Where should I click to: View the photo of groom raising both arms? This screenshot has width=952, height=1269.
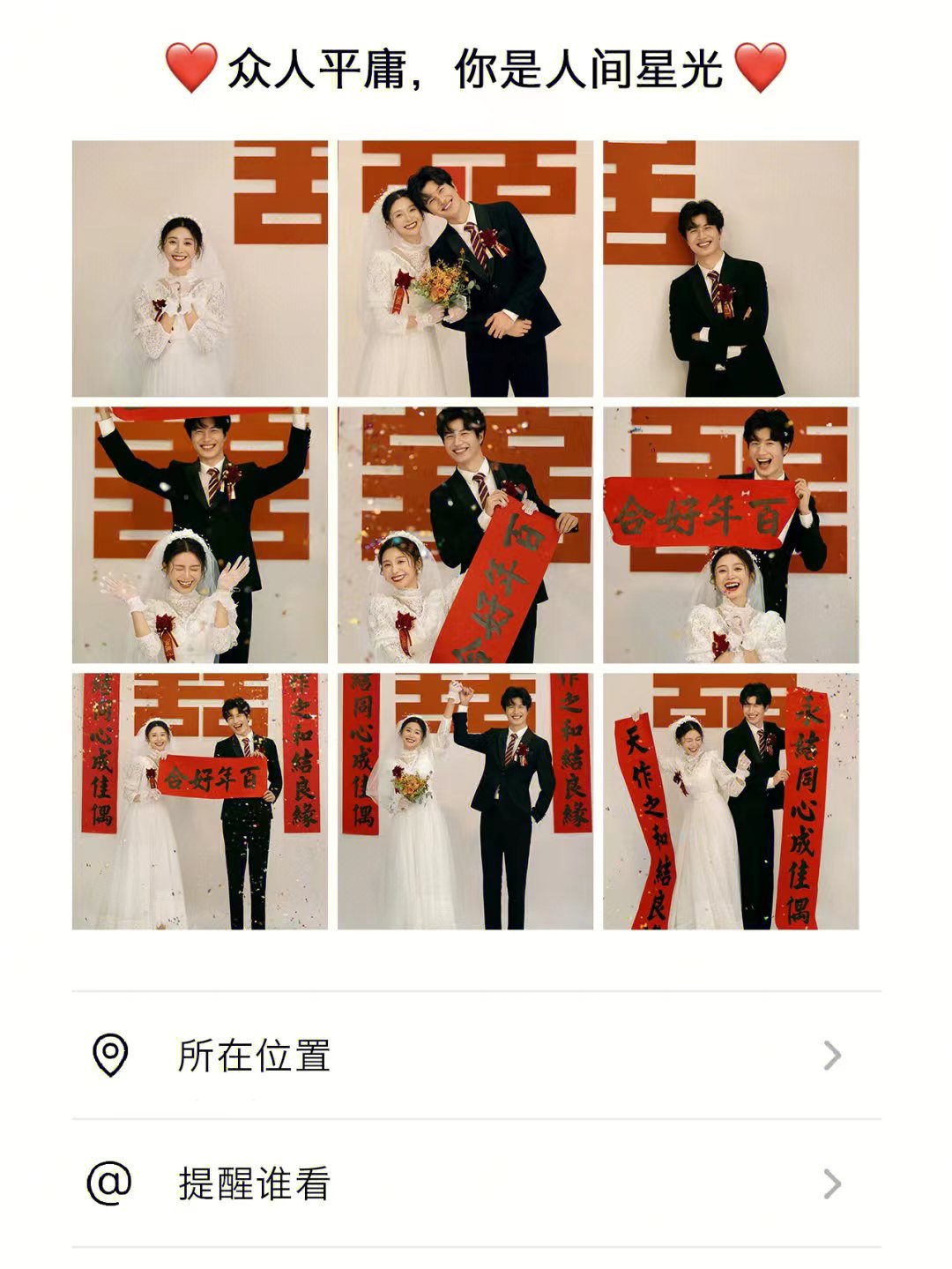pyautogui.click(x=199, y=534)
